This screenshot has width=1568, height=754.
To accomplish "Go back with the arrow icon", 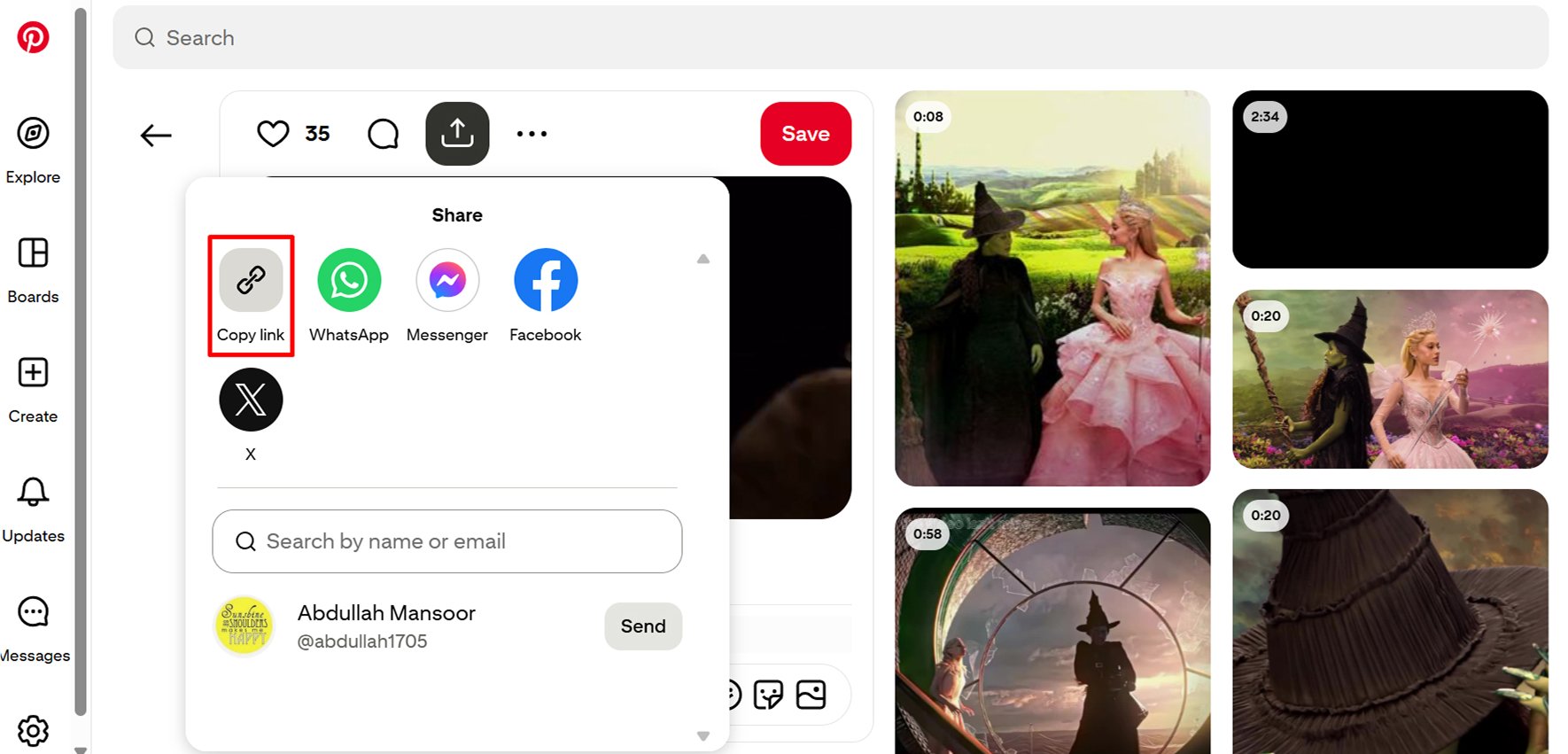I will tap(156, 136).
